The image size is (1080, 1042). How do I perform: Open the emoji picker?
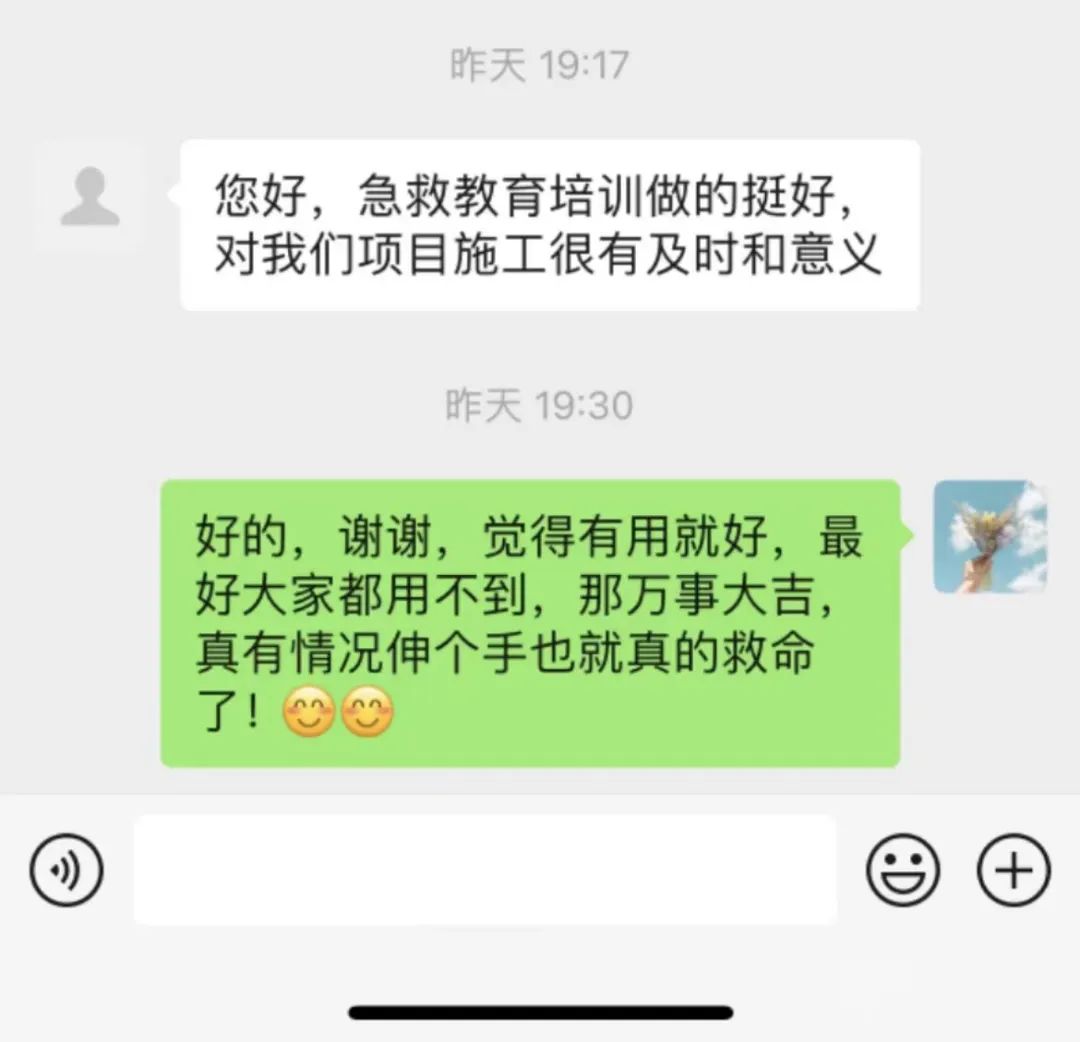point(902,870)
